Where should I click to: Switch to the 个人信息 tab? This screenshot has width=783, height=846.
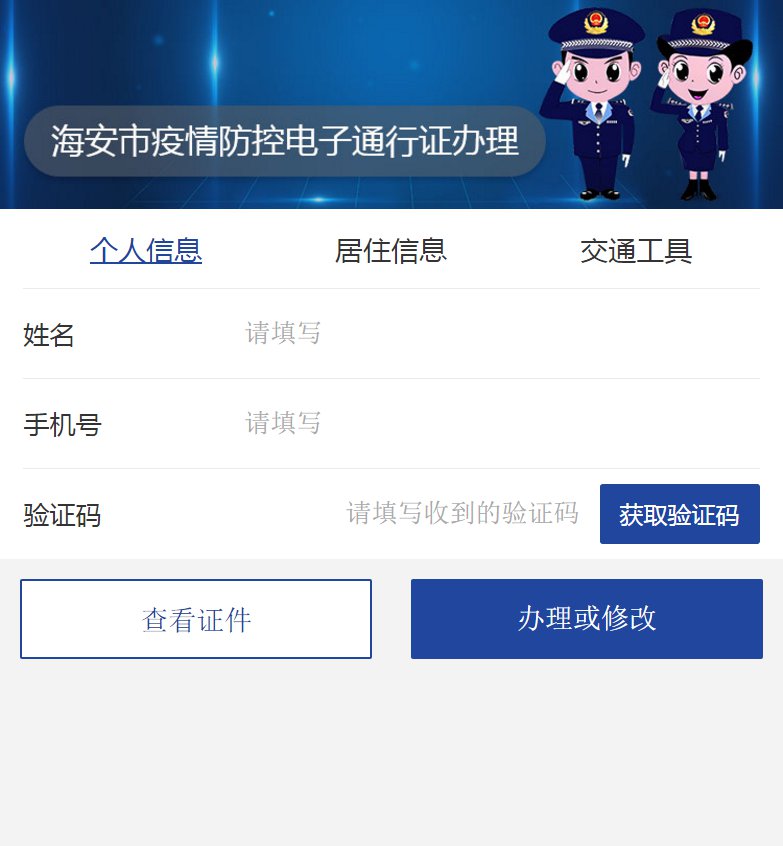tap(146, 250)
